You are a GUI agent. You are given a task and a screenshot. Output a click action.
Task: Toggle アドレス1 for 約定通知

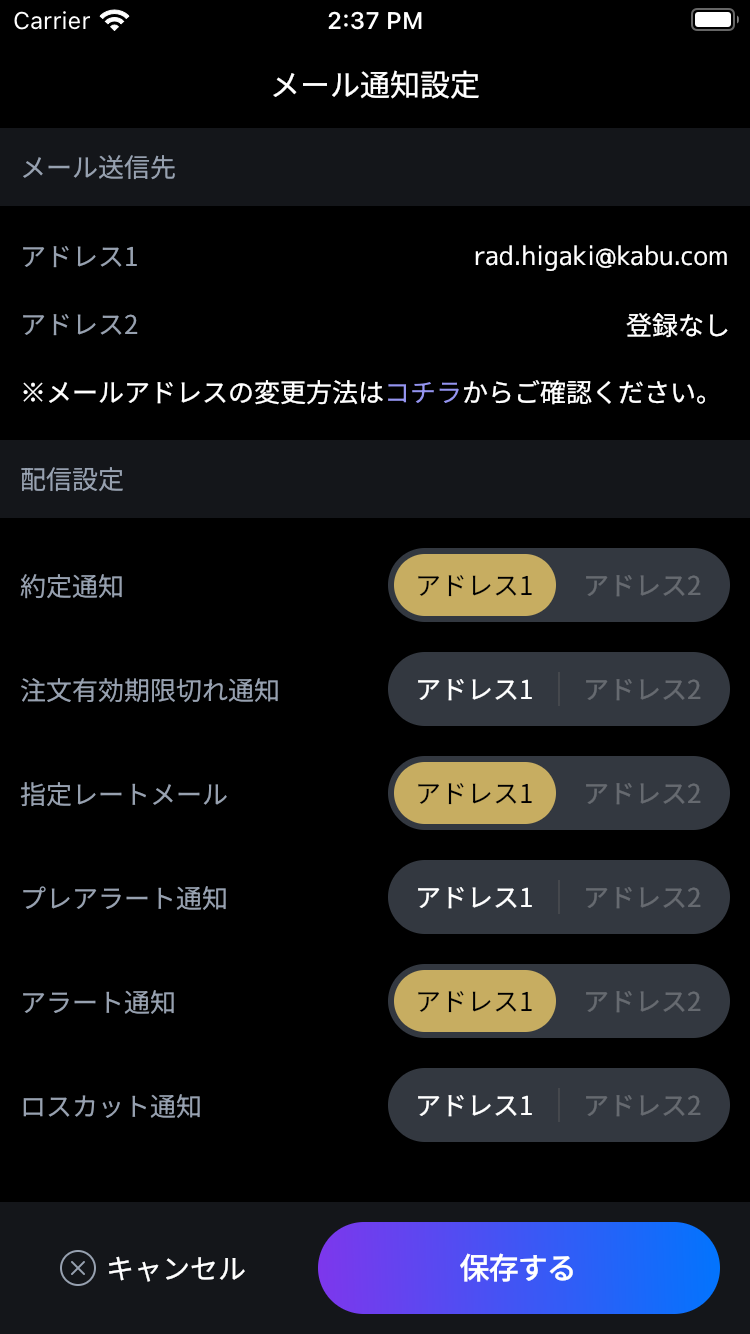click(475, 585)
